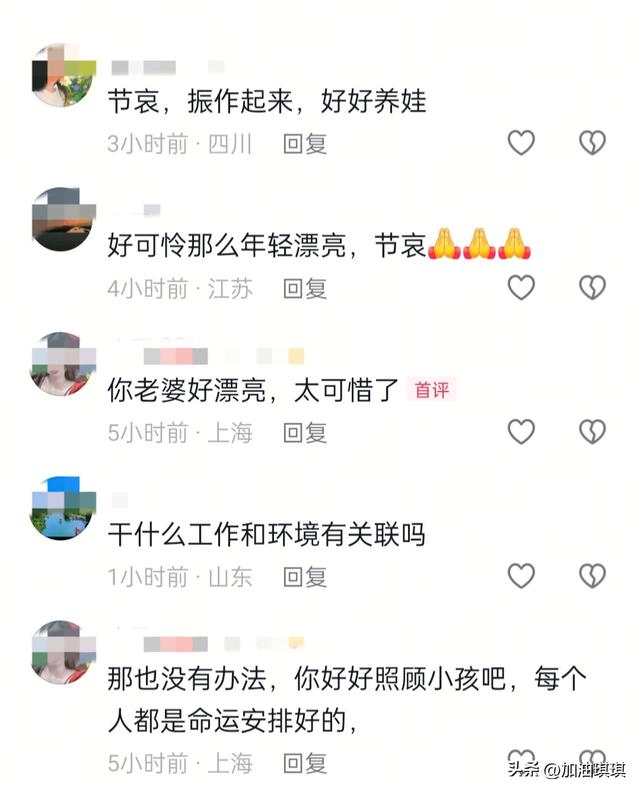
Task: Open the avatar of the 四川 commenter
Action: [x=63, y=75]
